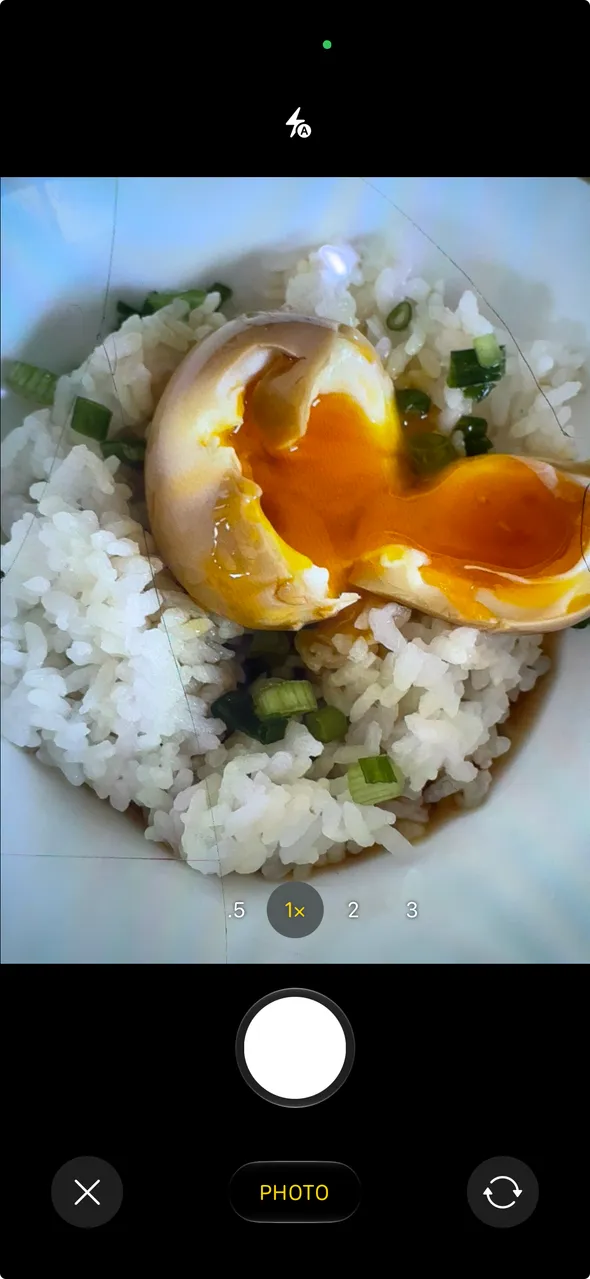This screenshot has width=590, height=1279.
Task: Flip to the front-facing camera
Action: (503, 1192)
